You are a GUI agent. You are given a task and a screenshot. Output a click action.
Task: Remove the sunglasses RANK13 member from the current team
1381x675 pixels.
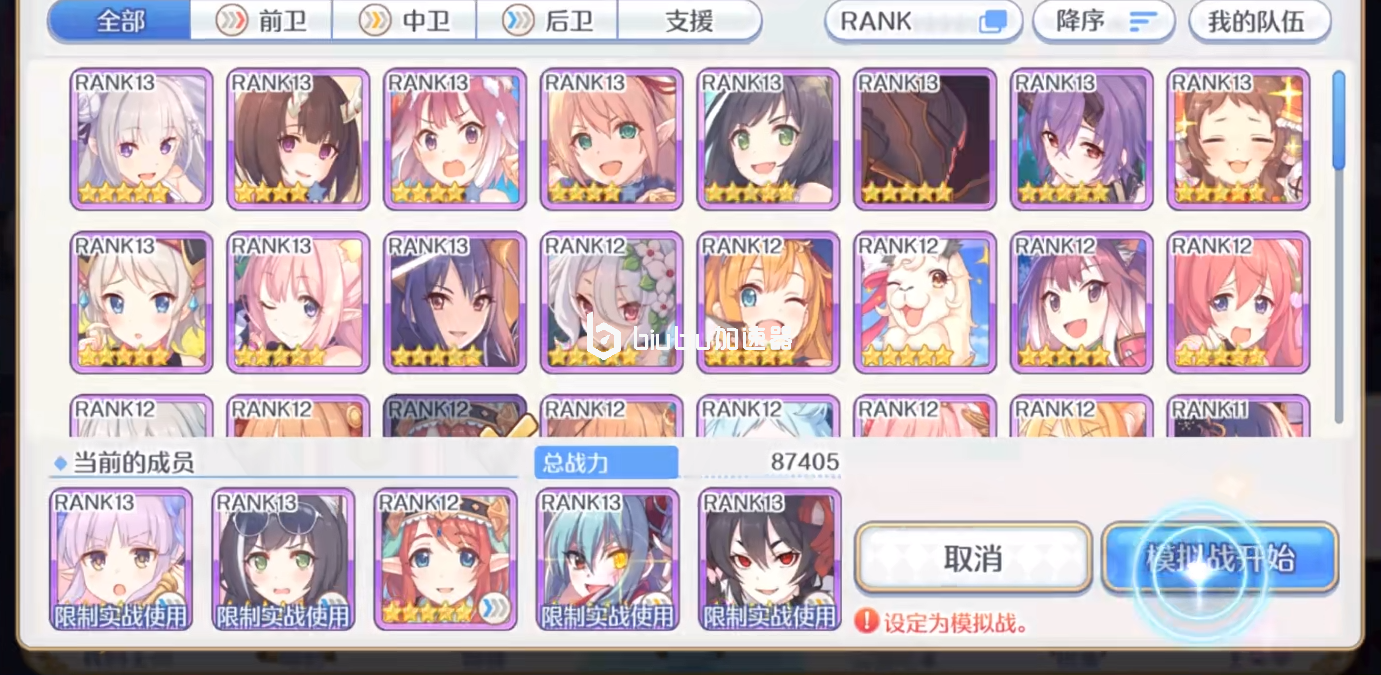pyautogui.click(x=283, y=559)
